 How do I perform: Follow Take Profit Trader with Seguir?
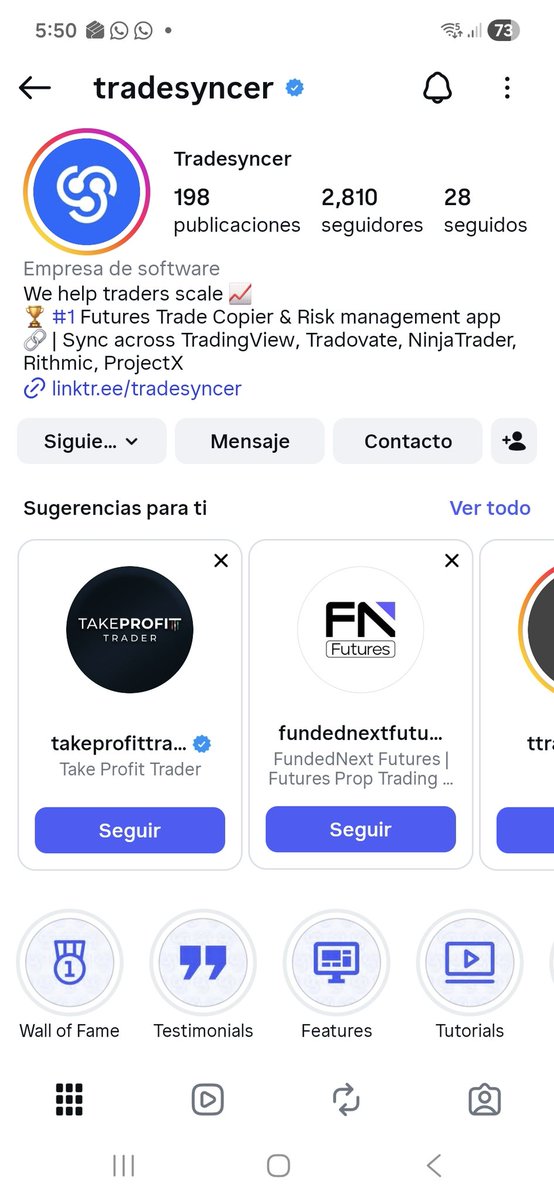[x=130, y=831]
